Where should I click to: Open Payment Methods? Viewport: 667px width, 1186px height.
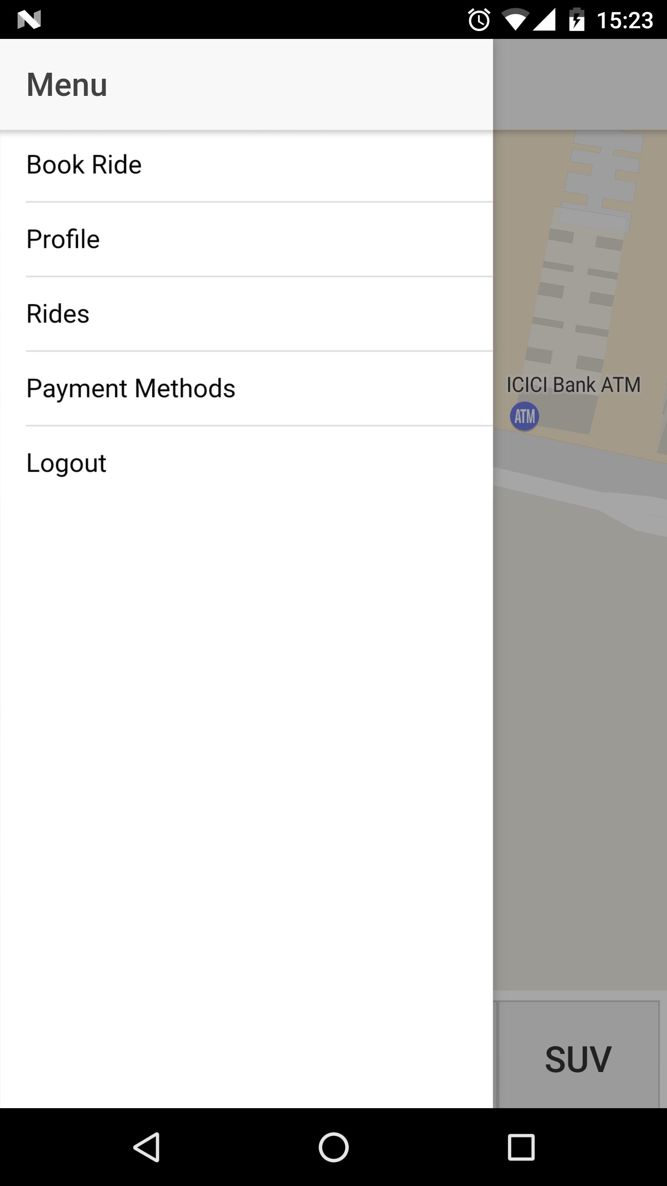pos(246,388)
